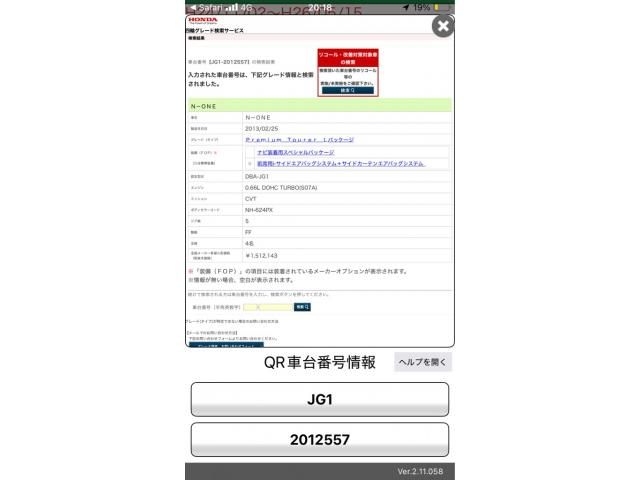The image size is (640, 480).
Task: Open the Premium Tourer L package link
Action: pyautogui.click(x=299, y=140)
